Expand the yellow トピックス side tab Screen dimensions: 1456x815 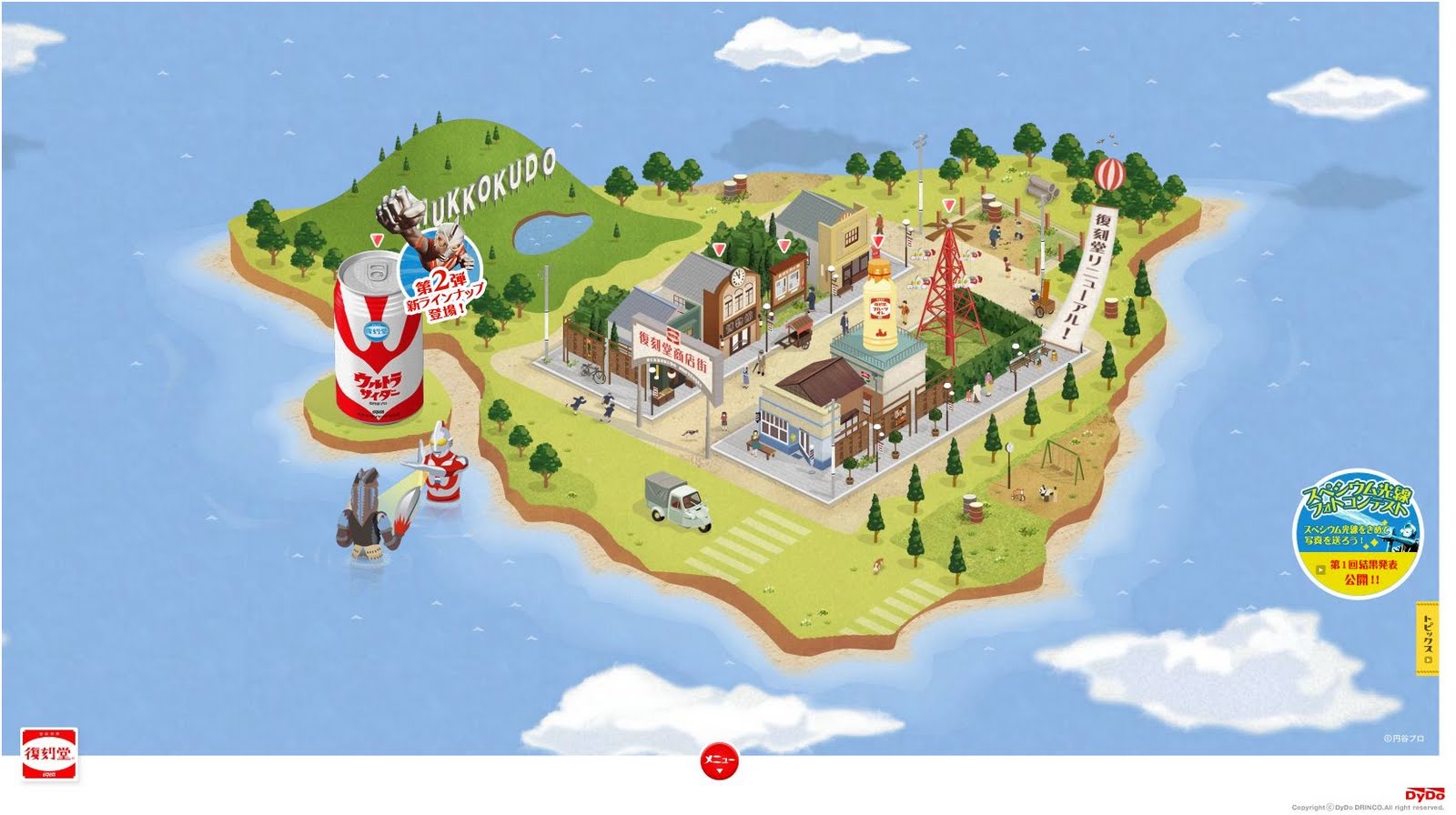point(1427,638)
